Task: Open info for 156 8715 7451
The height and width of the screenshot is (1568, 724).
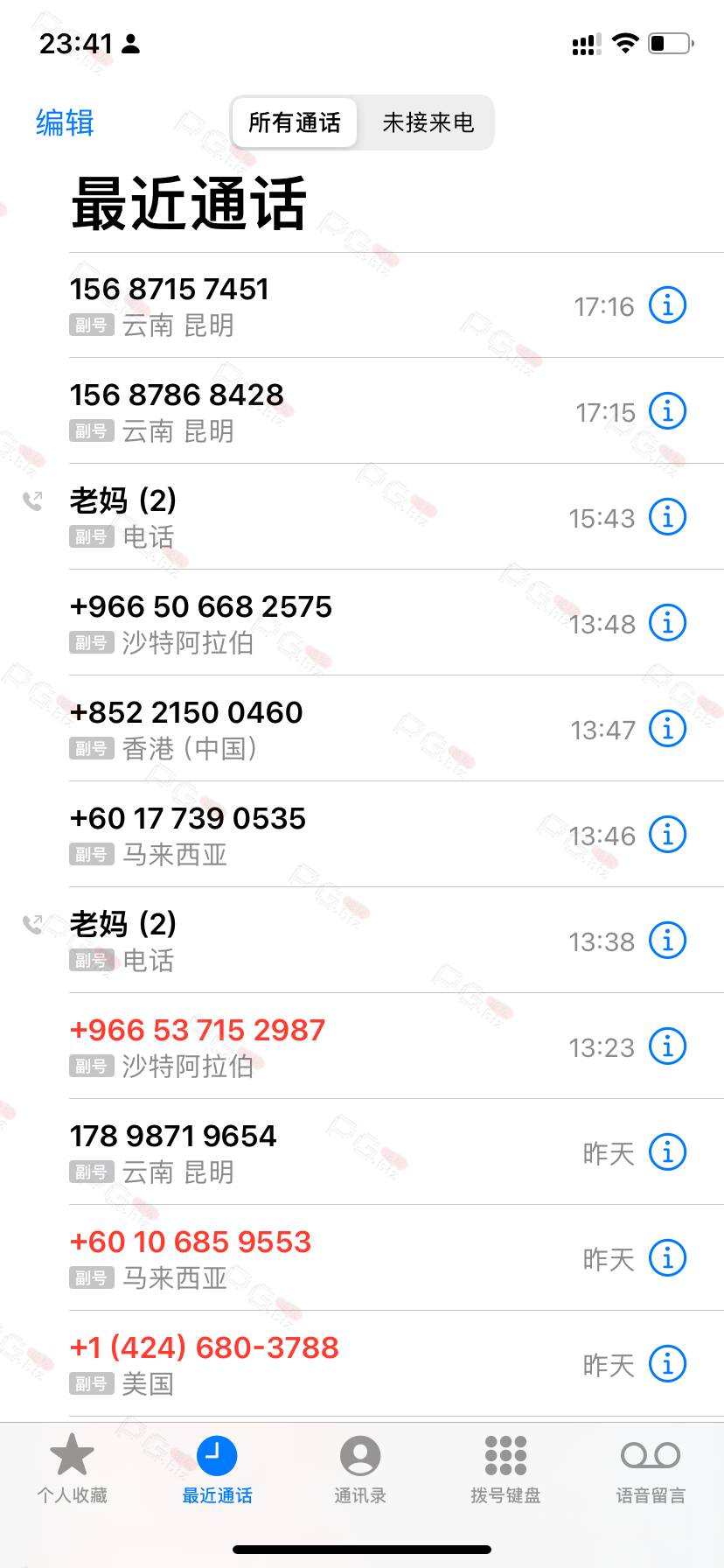Action: [667, 305]
